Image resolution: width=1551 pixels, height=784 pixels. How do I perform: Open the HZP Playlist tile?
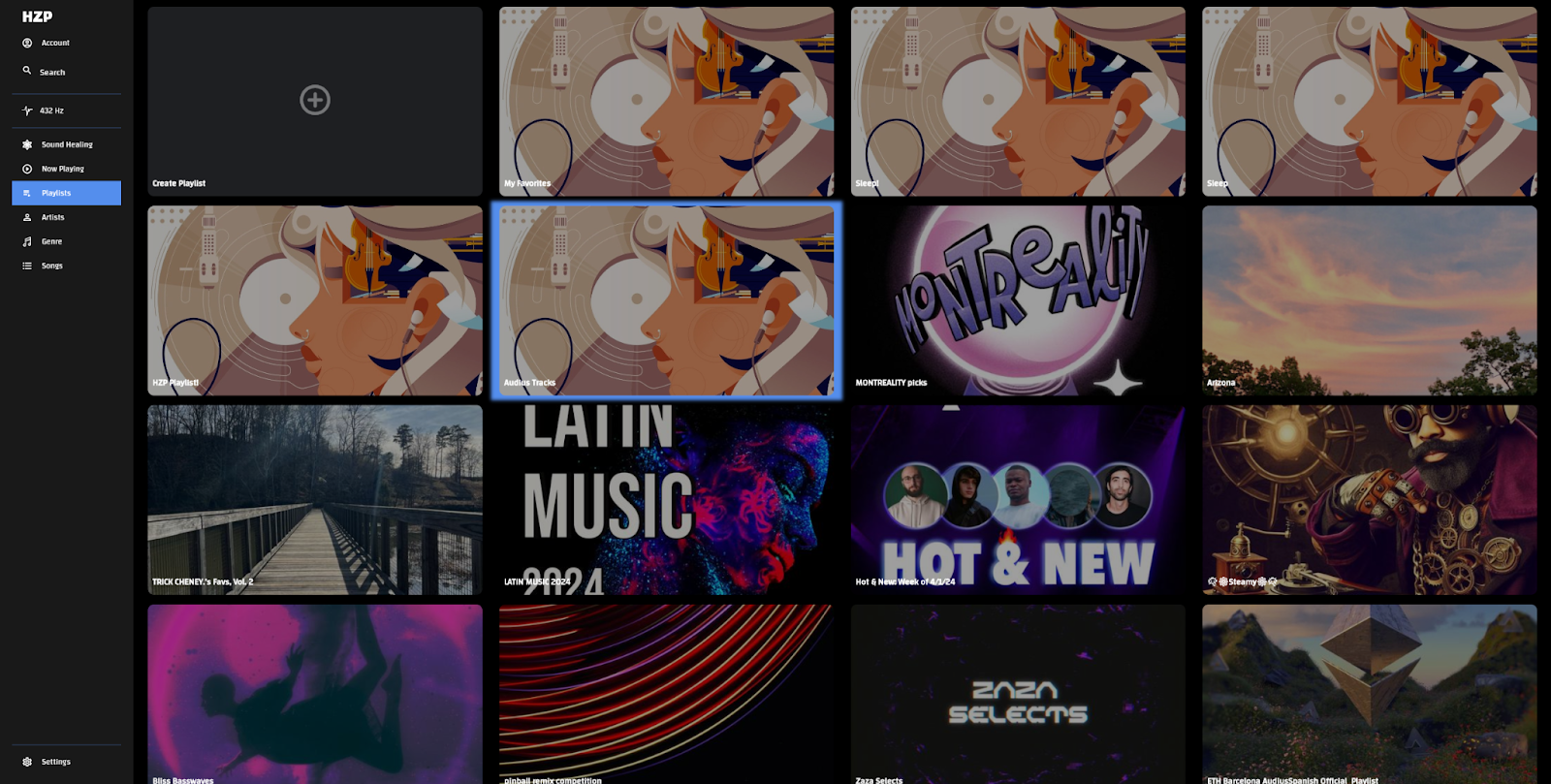[x=314, y=300]
